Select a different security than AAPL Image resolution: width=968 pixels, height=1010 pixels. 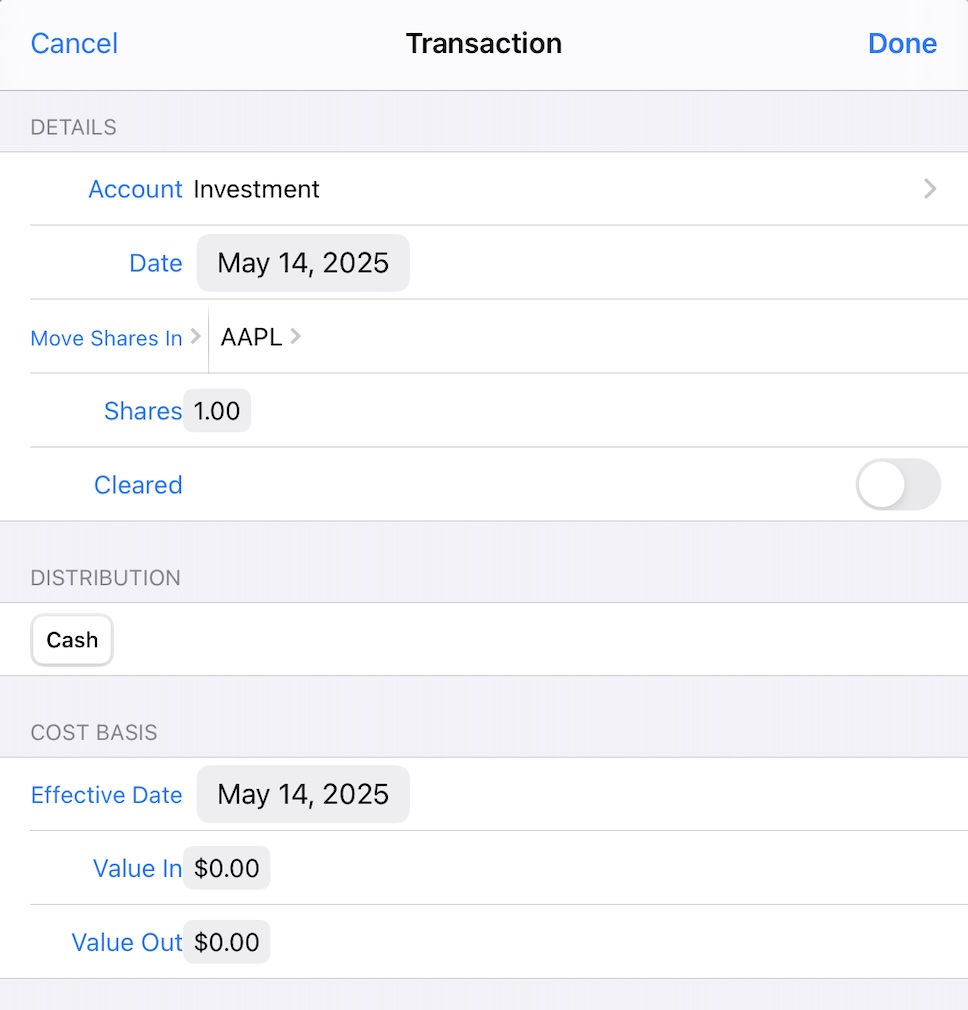pos(260,338)
